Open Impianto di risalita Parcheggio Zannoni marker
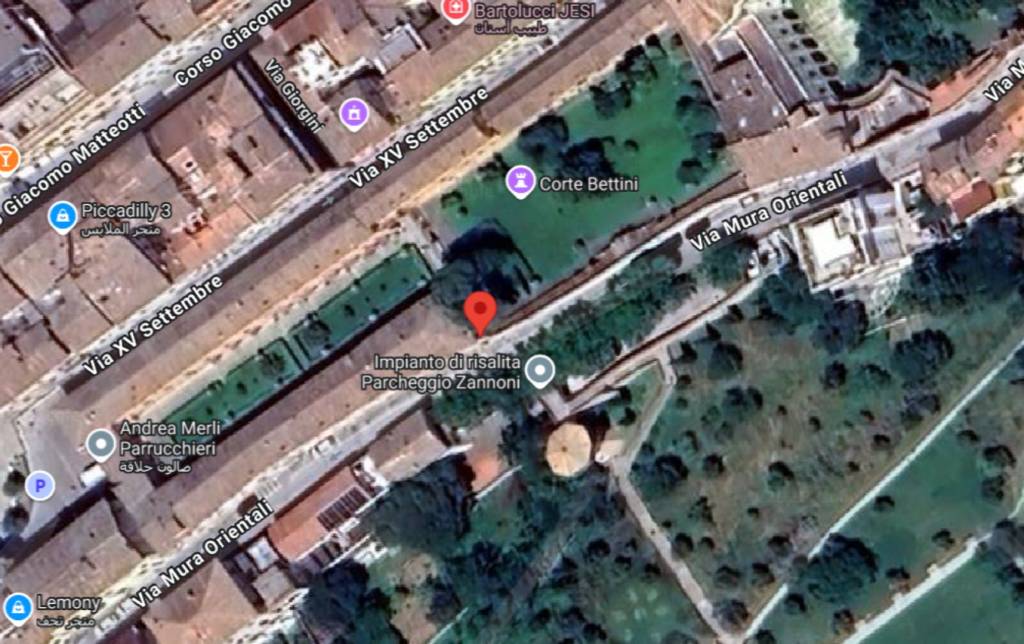 click(540, 372)
